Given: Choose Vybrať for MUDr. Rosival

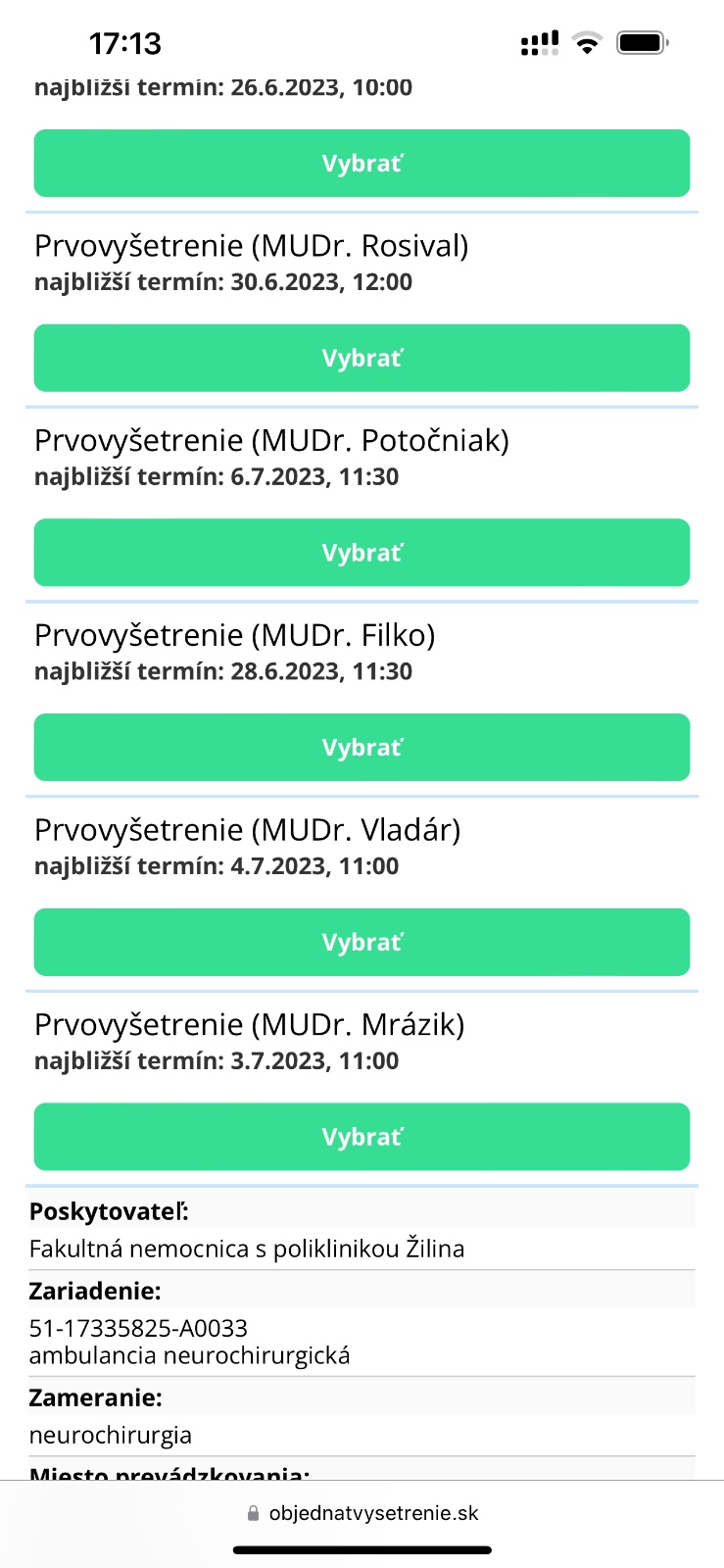Looking at the screenshot, I should pyautogui.click(x=362, y=358).
